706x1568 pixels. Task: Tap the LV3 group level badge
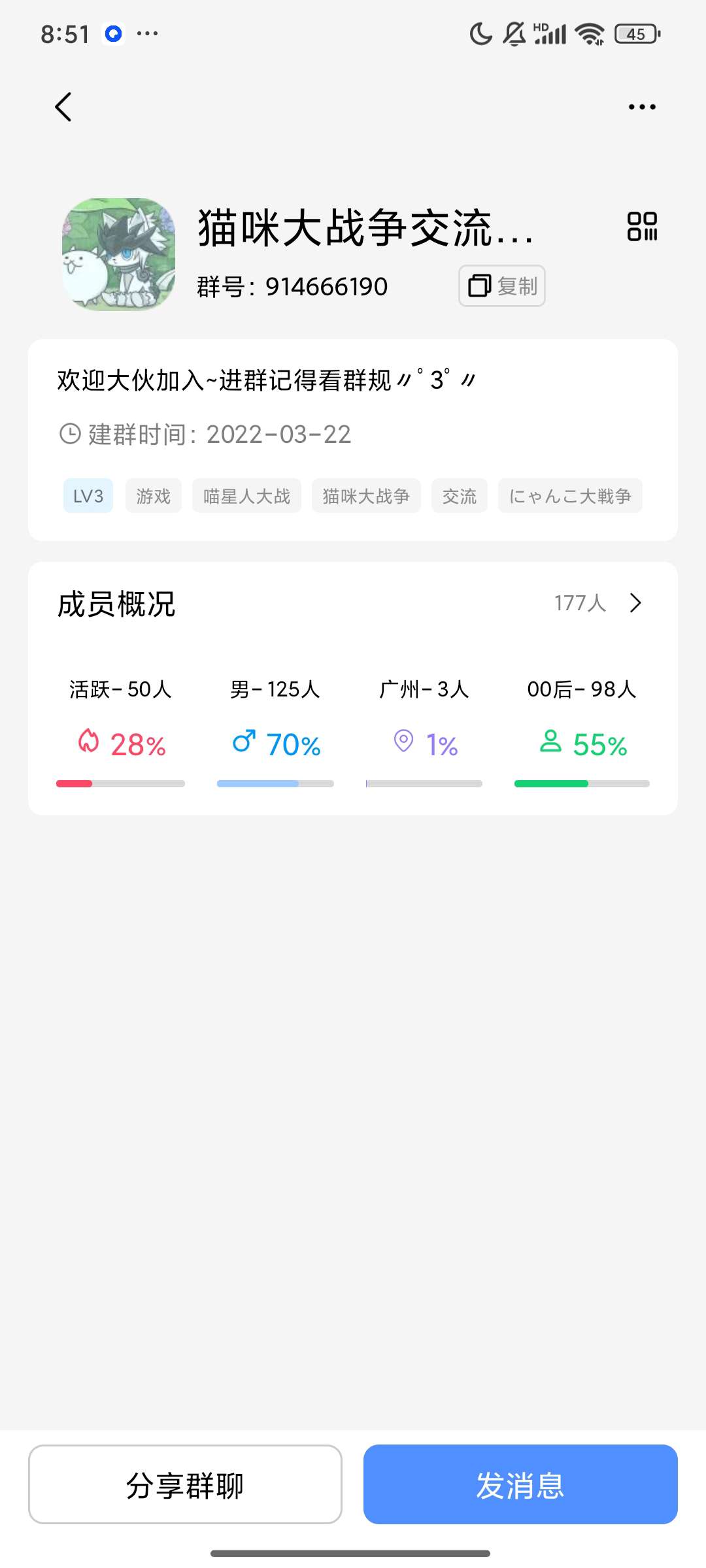(88, 496)
